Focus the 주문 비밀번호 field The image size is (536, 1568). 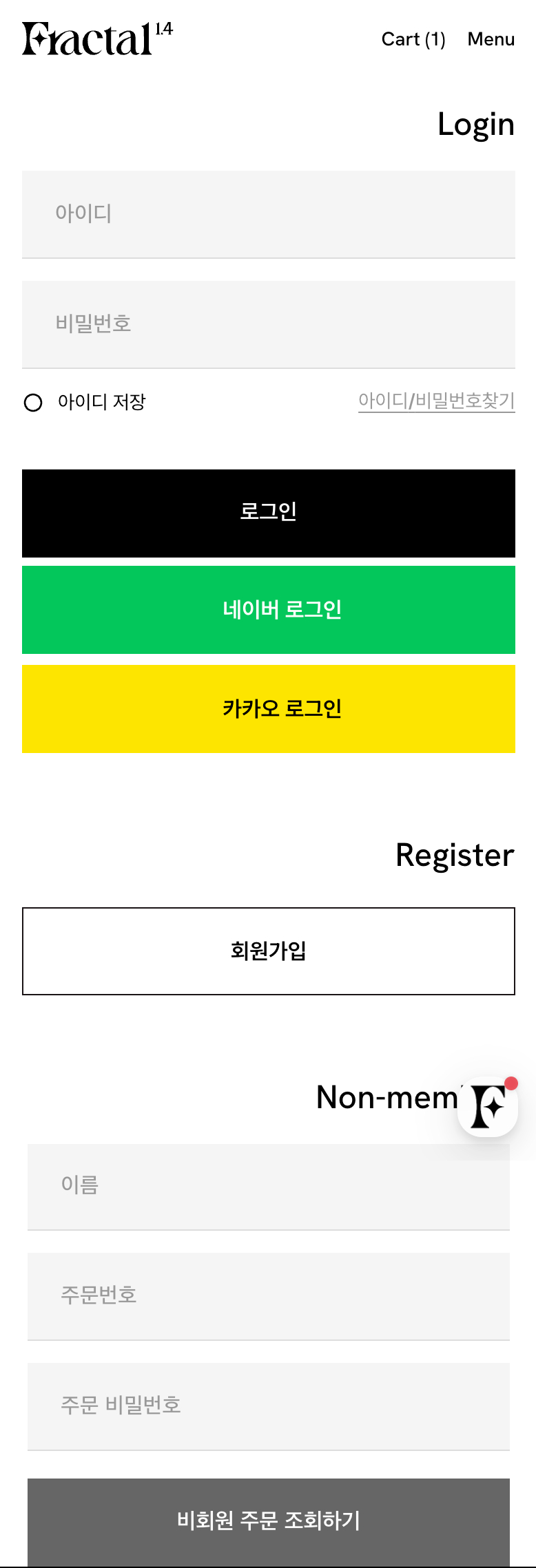[269, 1406]
